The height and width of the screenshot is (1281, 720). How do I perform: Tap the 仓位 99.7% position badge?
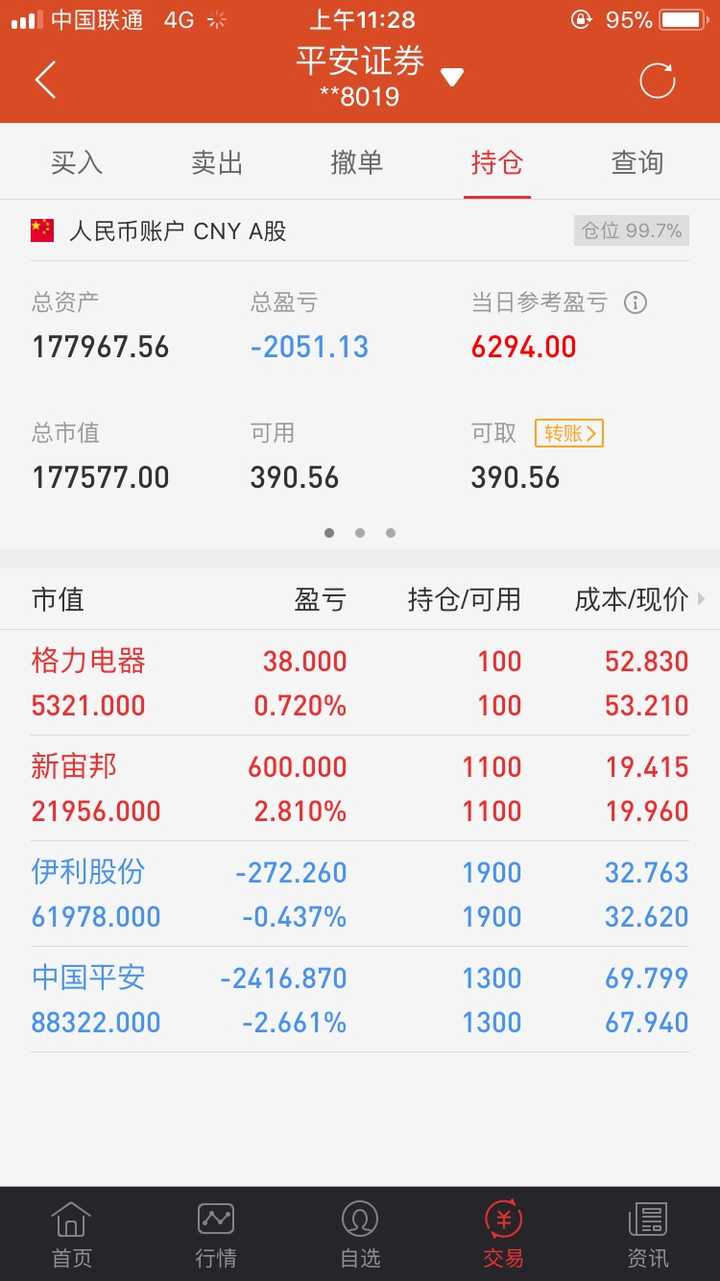pyautogui.click(x=631, y=230)
